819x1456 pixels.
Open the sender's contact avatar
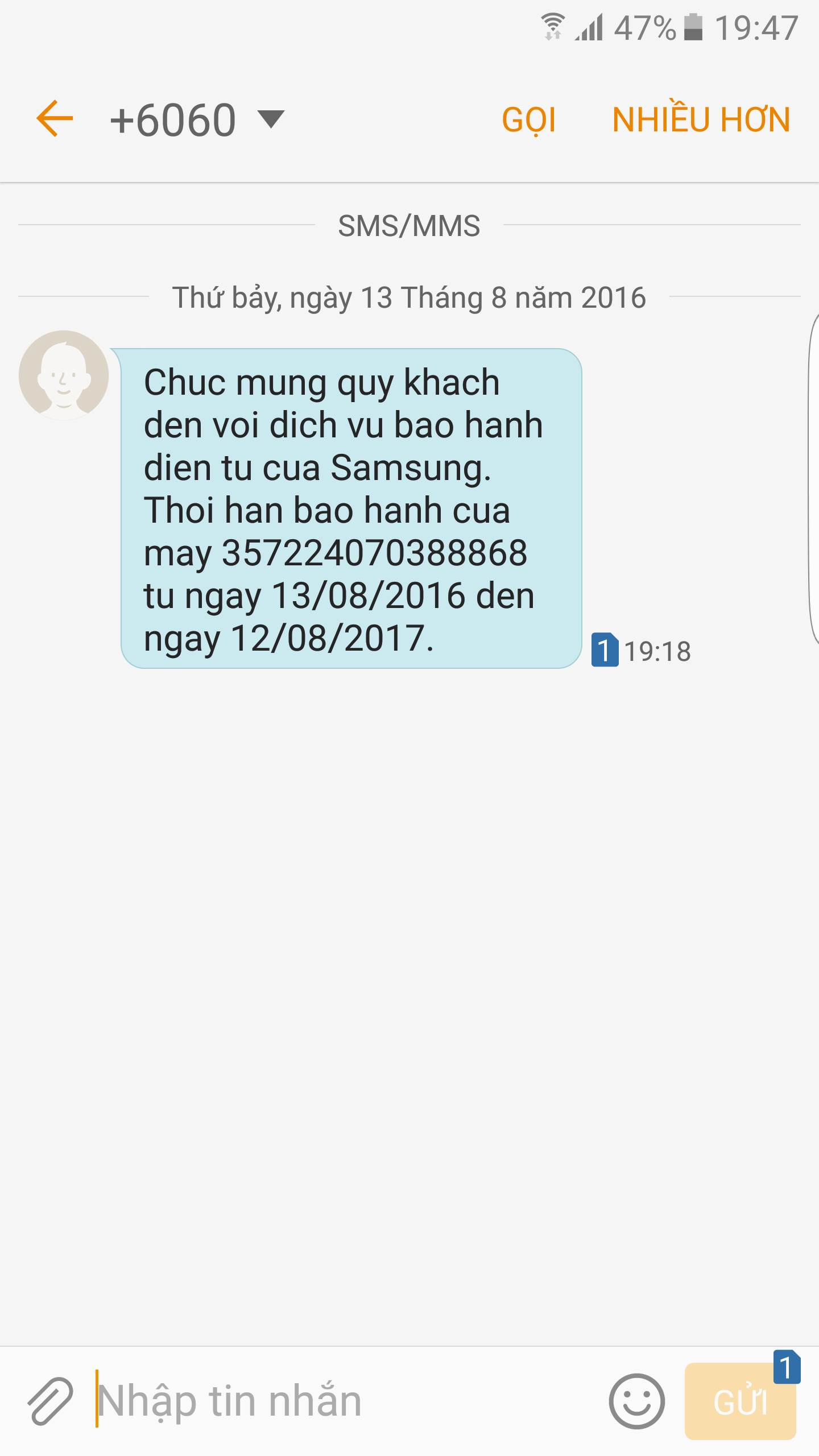[64, 375]
